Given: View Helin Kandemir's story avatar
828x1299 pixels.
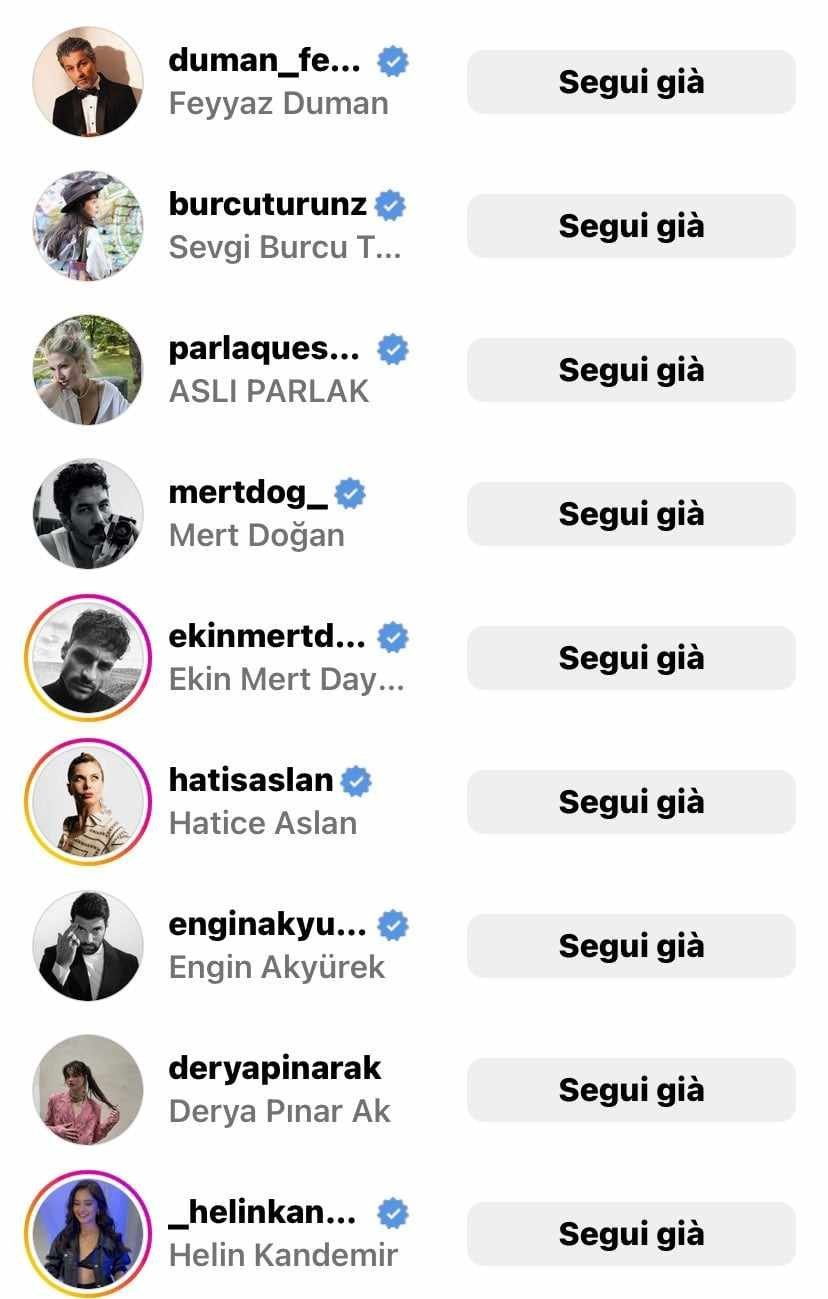Looking at the screenshot, I should [88, 1234].
